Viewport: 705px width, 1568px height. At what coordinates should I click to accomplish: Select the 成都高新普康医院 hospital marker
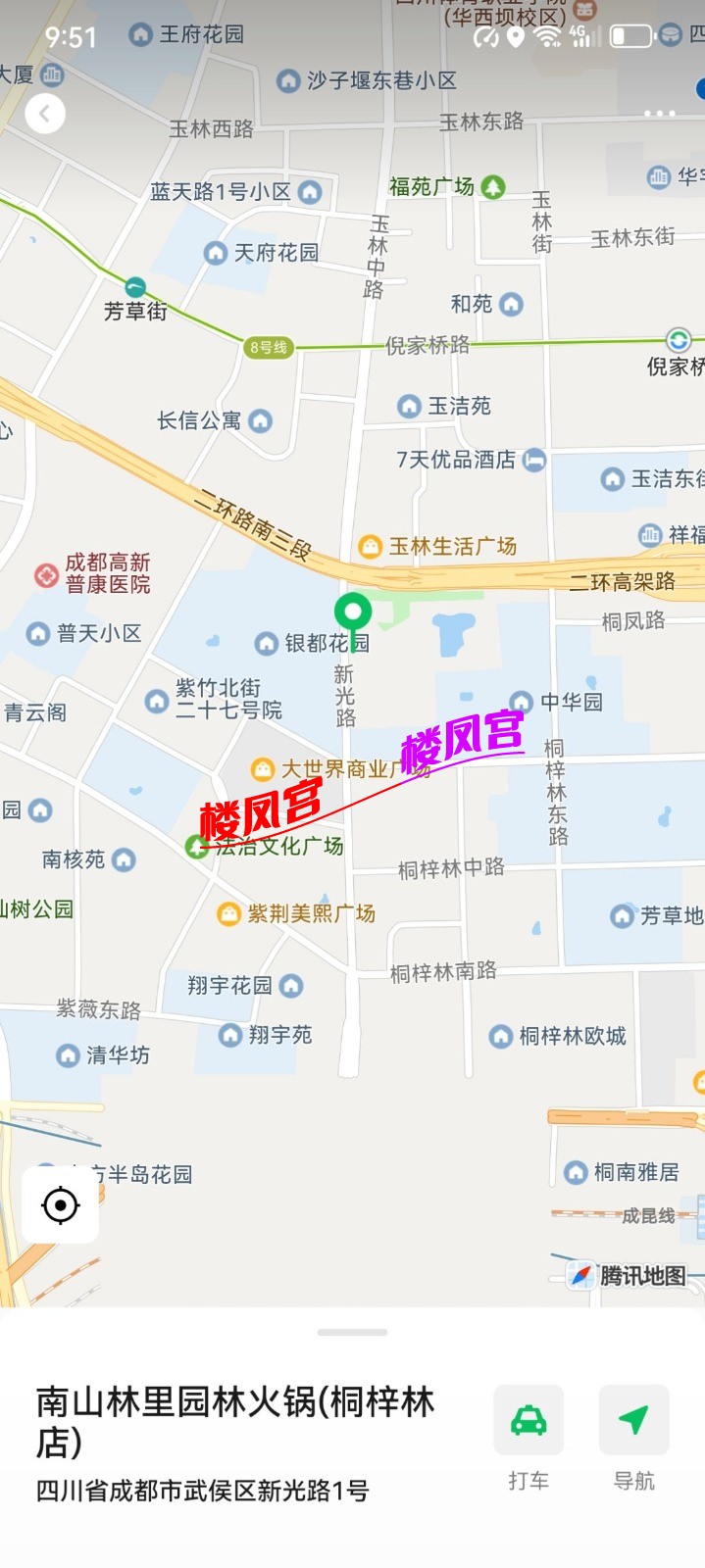[x=46, y=574]
